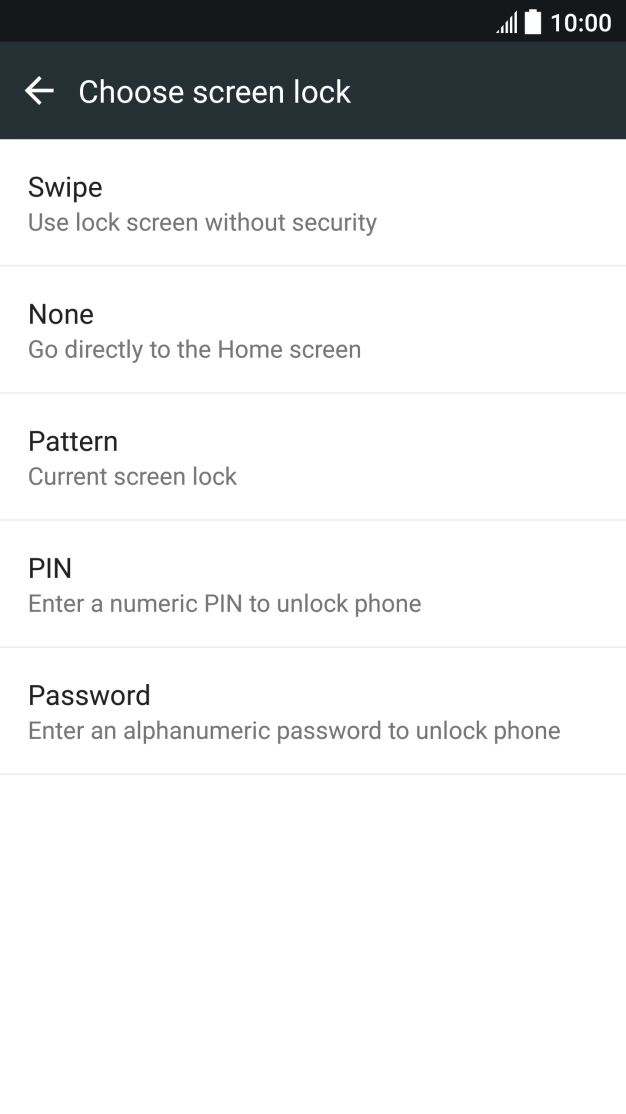
Task: Open the Pattern screen lock option
Action: coord(313,457)
